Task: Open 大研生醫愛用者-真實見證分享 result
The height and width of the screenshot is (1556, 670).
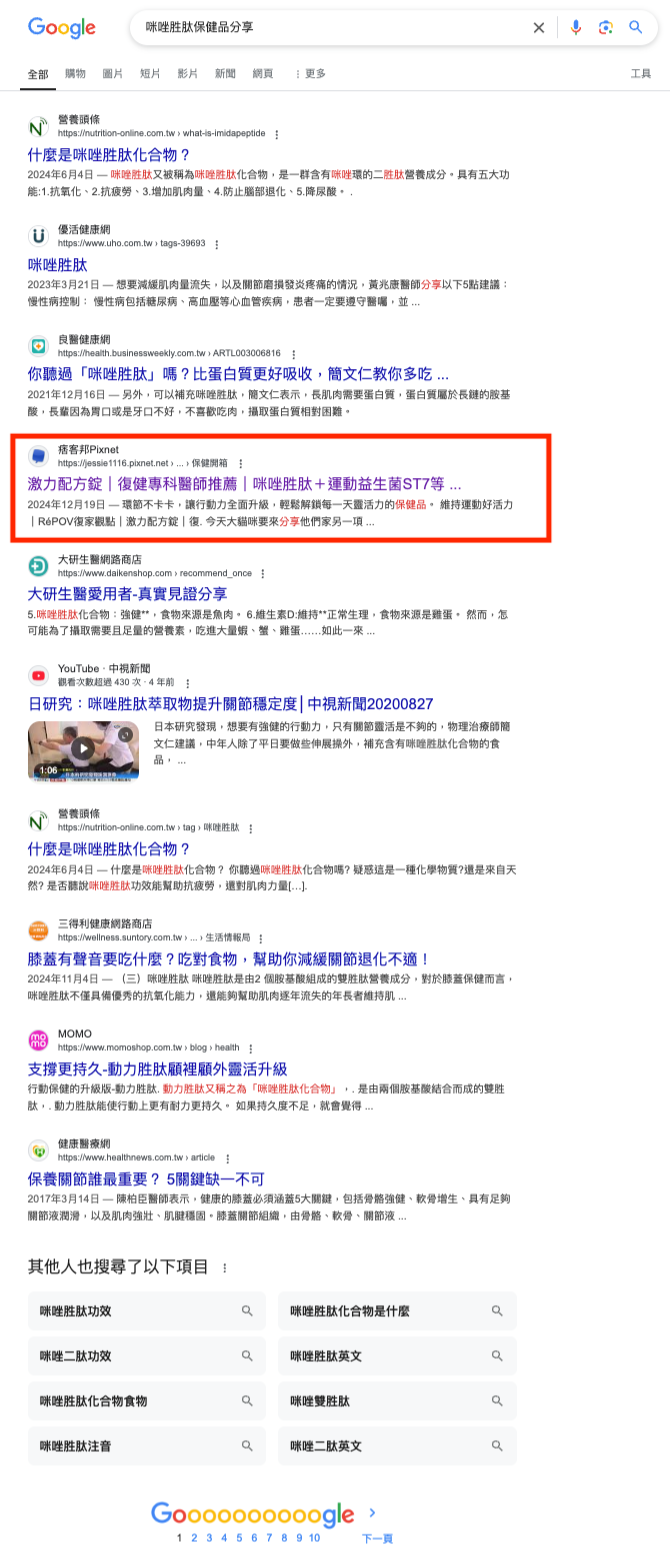Action: click(x=128, y=594)
